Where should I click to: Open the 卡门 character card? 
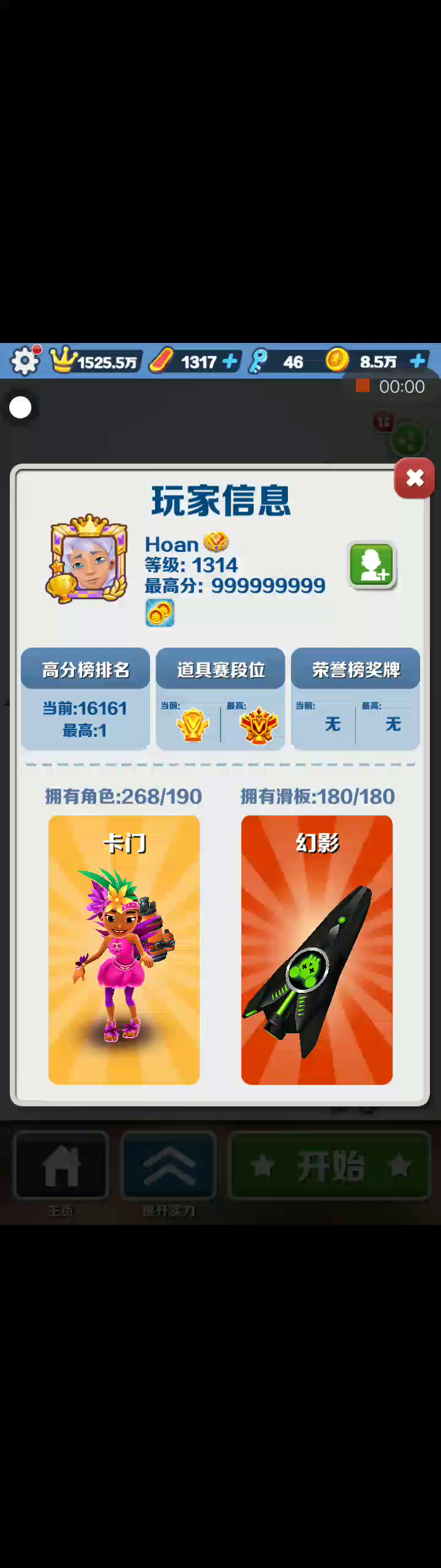pos(124,949)
